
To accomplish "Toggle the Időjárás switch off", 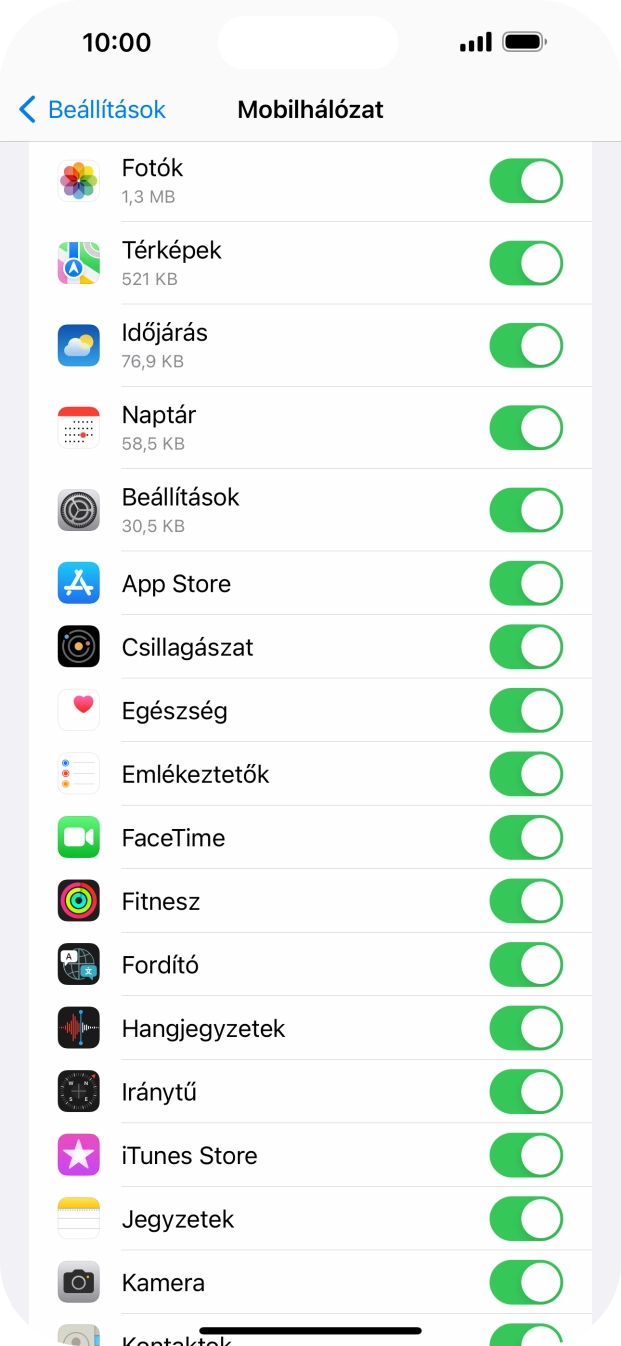I will (x=526, y=345).
